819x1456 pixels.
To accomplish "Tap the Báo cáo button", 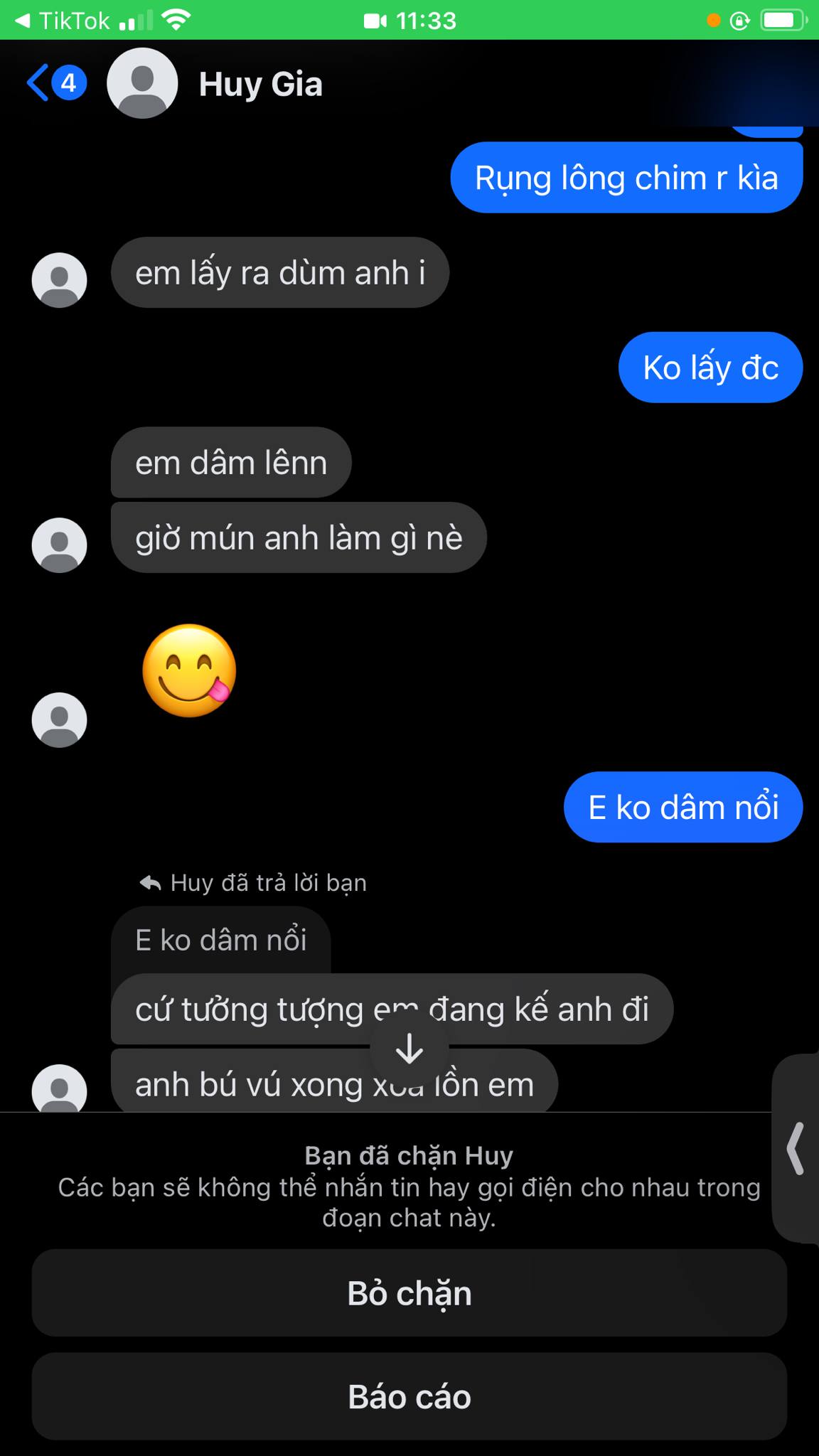I will (409, 1397).
